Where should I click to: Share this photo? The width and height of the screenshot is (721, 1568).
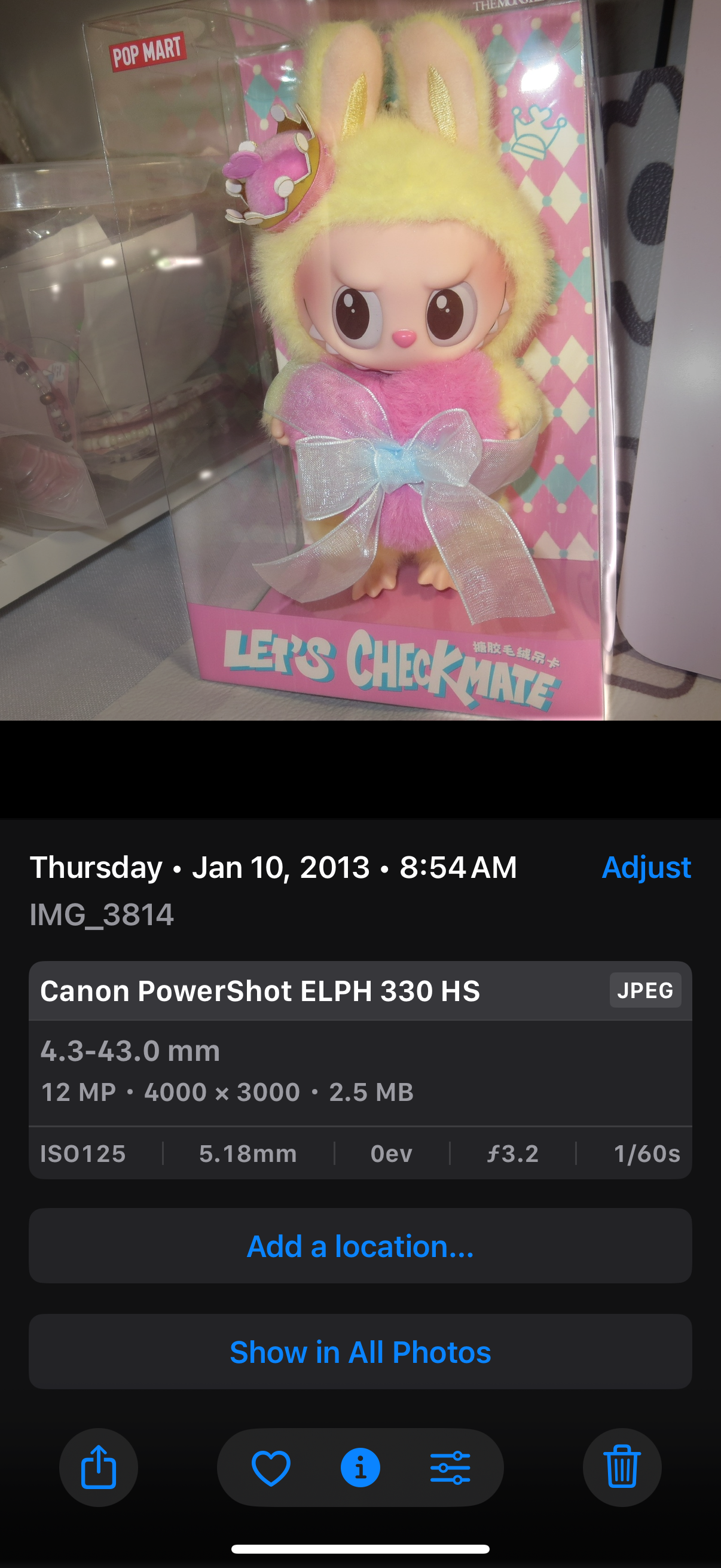pos(99,1467)
